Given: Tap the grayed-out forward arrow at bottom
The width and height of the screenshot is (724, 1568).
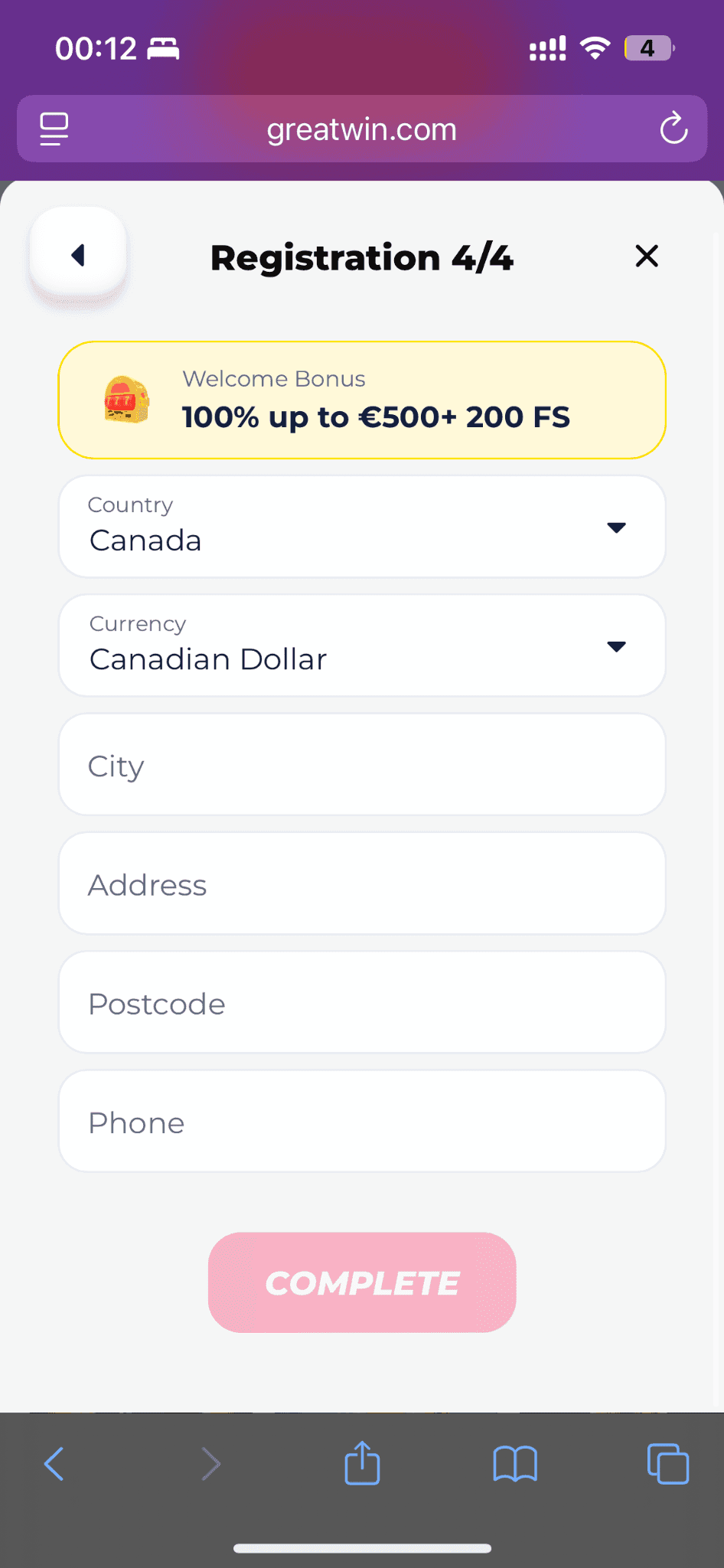Looking at the screenshot, I should (210, 1463).
